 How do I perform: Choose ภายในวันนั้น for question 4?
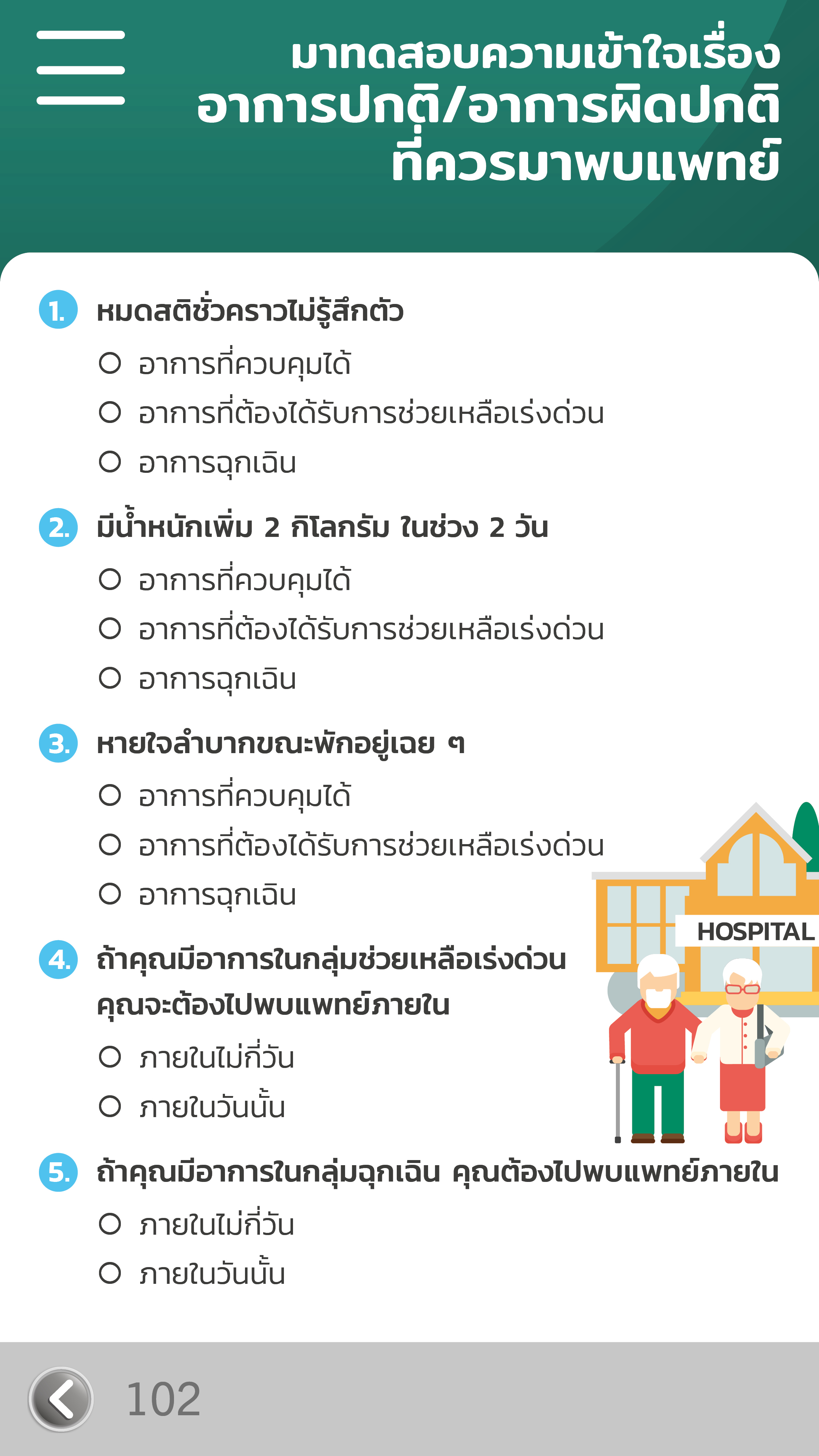(x=110, y=1106)
